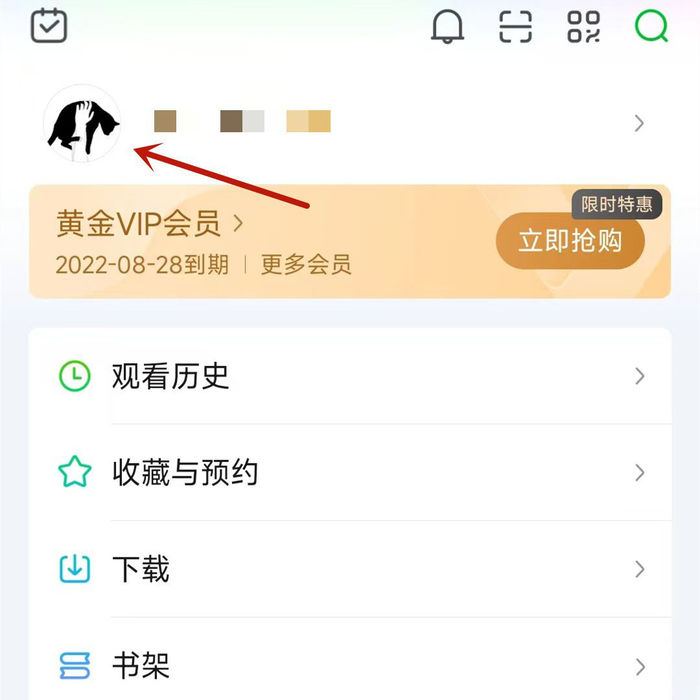Open the calendar check-in icon
This screenshot has width=700, height=700.
[48, 26]
